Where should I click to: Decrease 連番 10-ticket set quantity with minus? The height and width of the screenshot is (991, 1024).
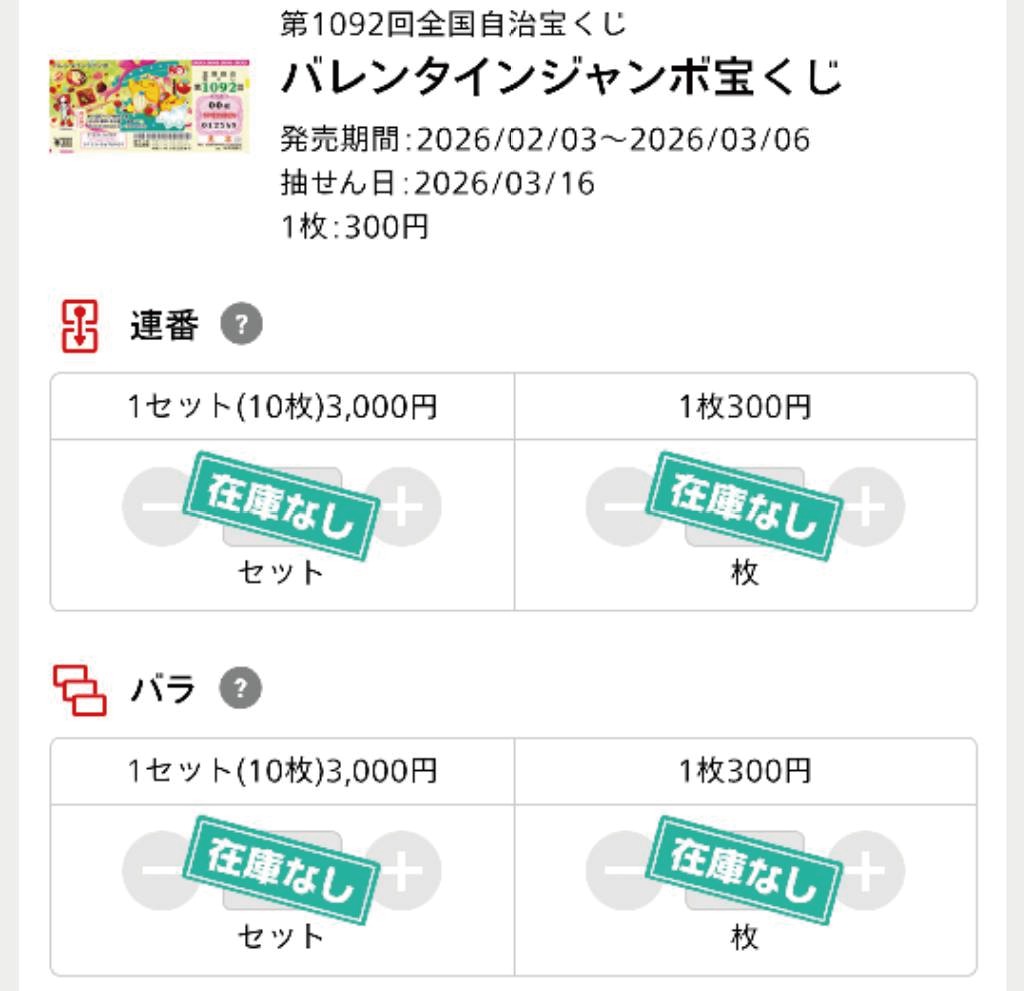pos(159,508)
